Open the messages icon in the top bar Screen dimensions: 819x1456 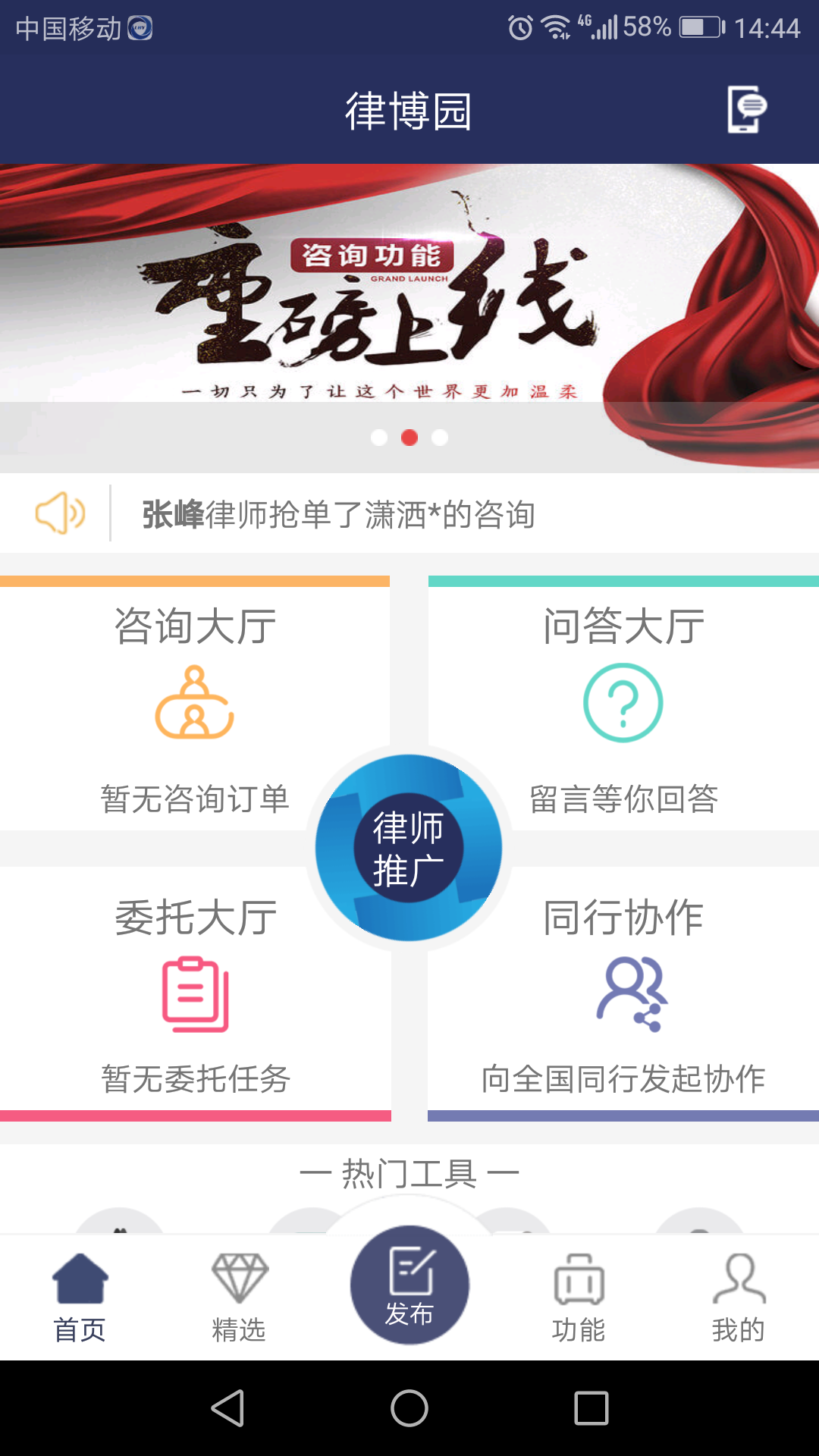746,110
